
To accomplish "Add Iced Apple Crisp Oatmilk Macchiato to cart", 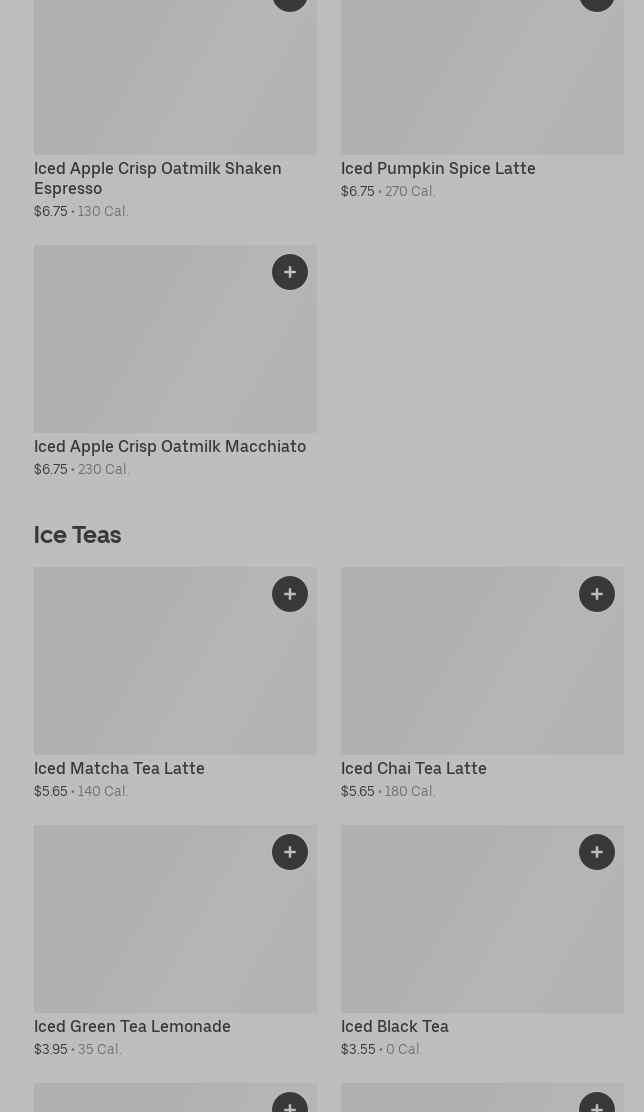I will click(290, 272).
